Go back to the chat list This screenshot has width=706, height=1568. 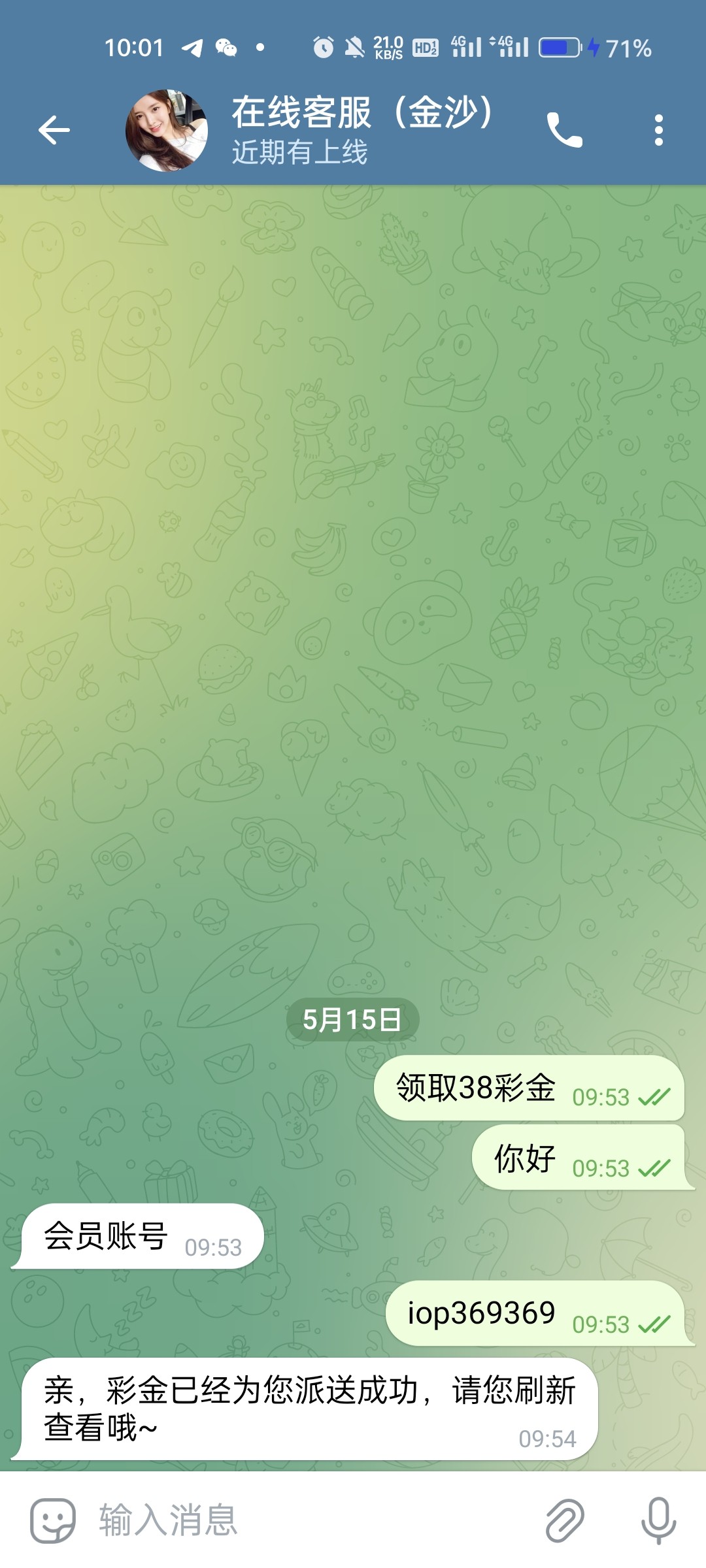click(54, 130)
